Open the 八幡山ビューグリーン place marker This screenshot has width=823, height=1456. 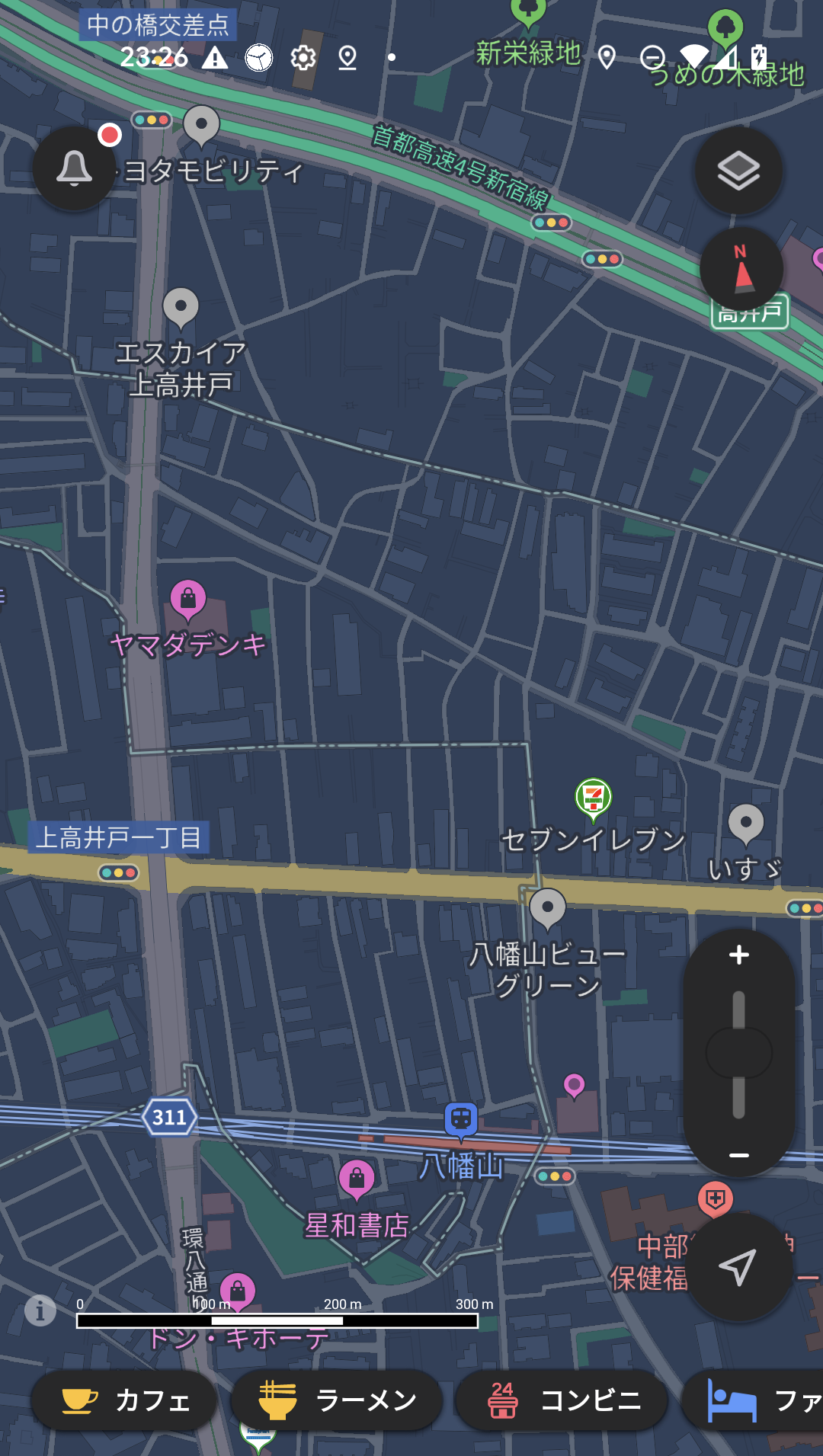[x=547, y=908]
